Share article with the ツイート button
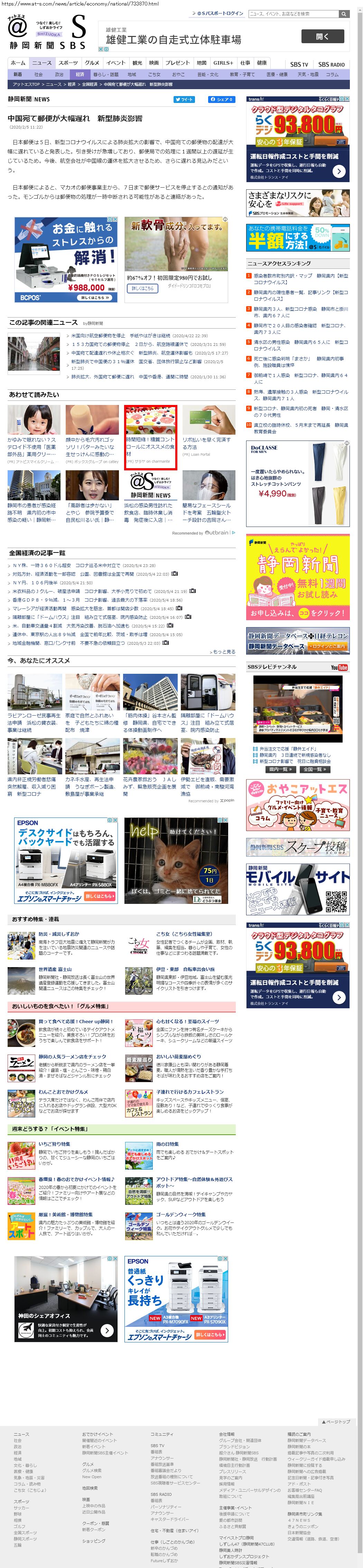The image size is (363, 1568). coord(185,99)
